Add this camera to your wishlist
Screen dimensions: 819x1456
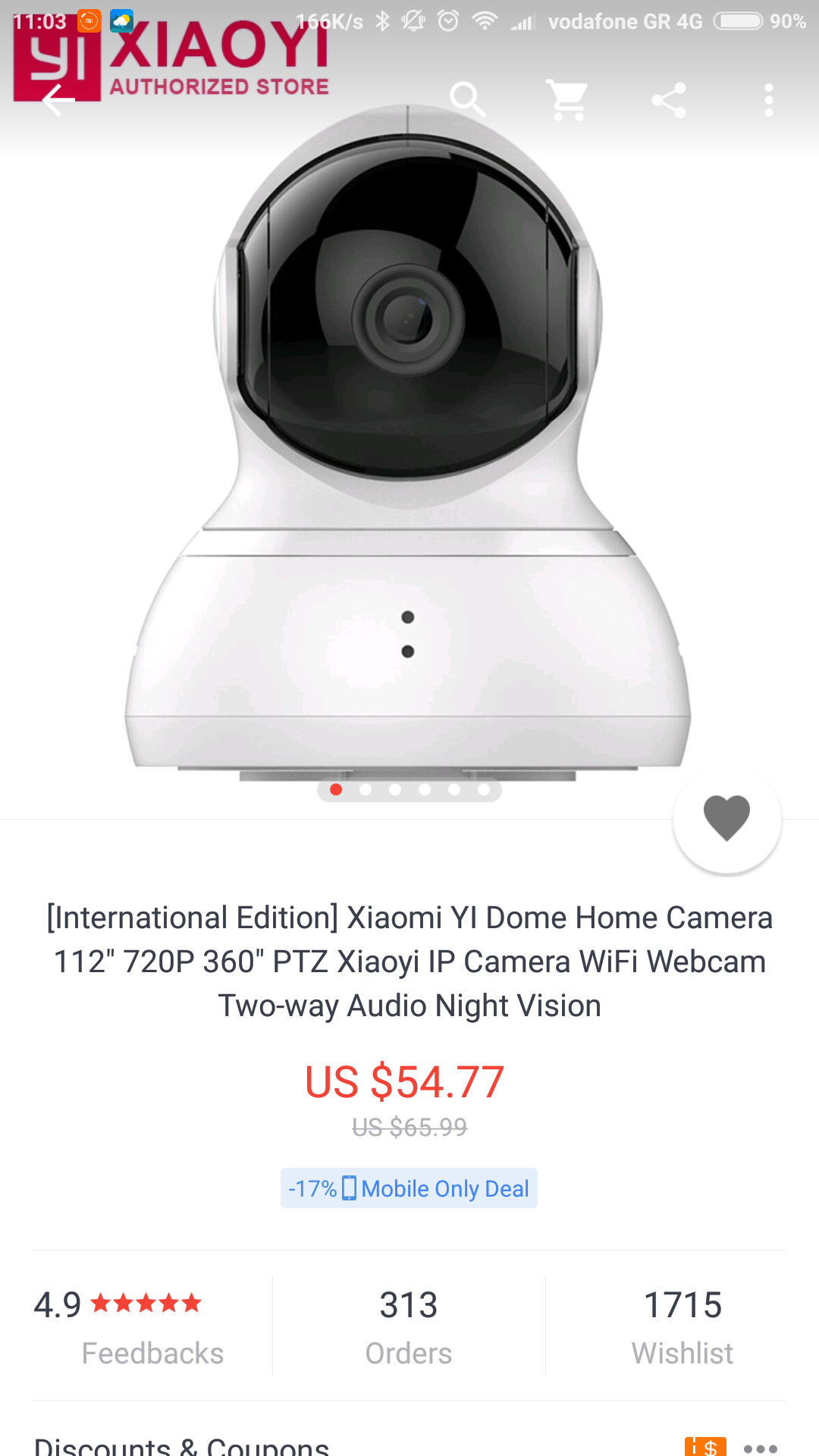pos(726,819)
